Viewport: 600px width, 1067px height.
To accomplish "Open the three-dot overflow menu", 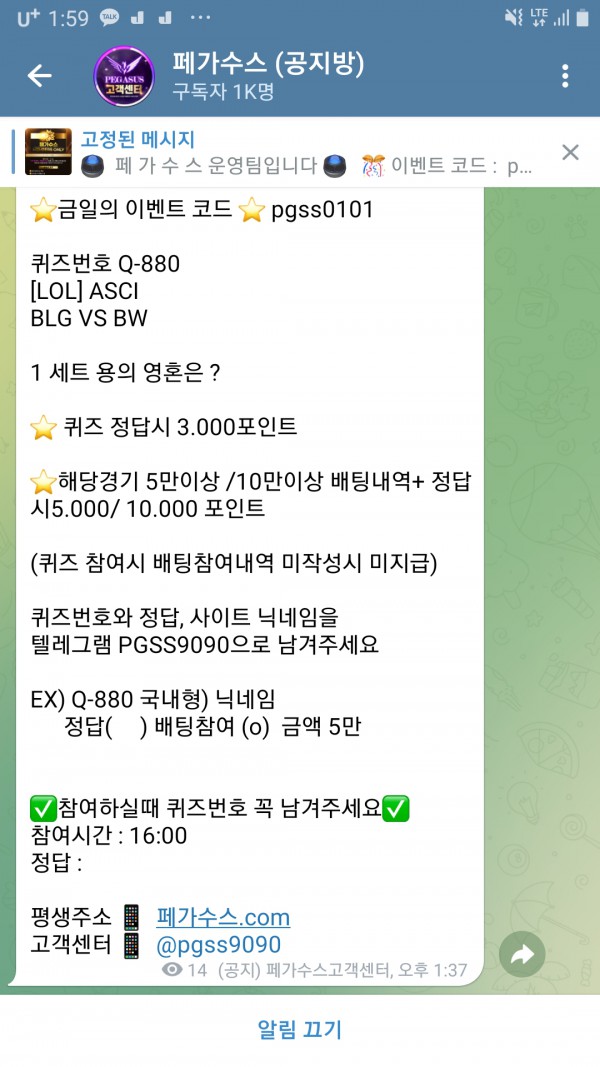I will pyautogui.click(x=565, y=76).
